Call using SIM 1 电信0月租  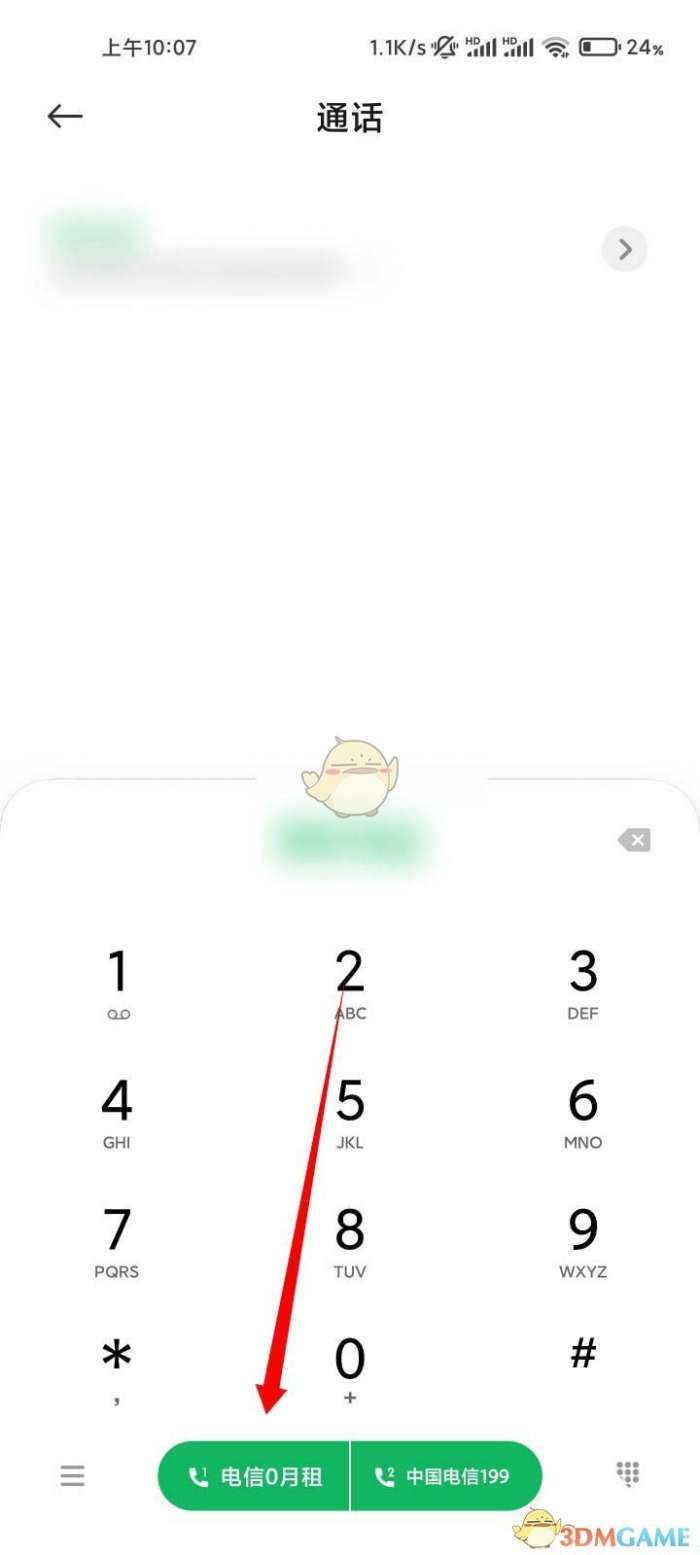[x=254, y=1476]
